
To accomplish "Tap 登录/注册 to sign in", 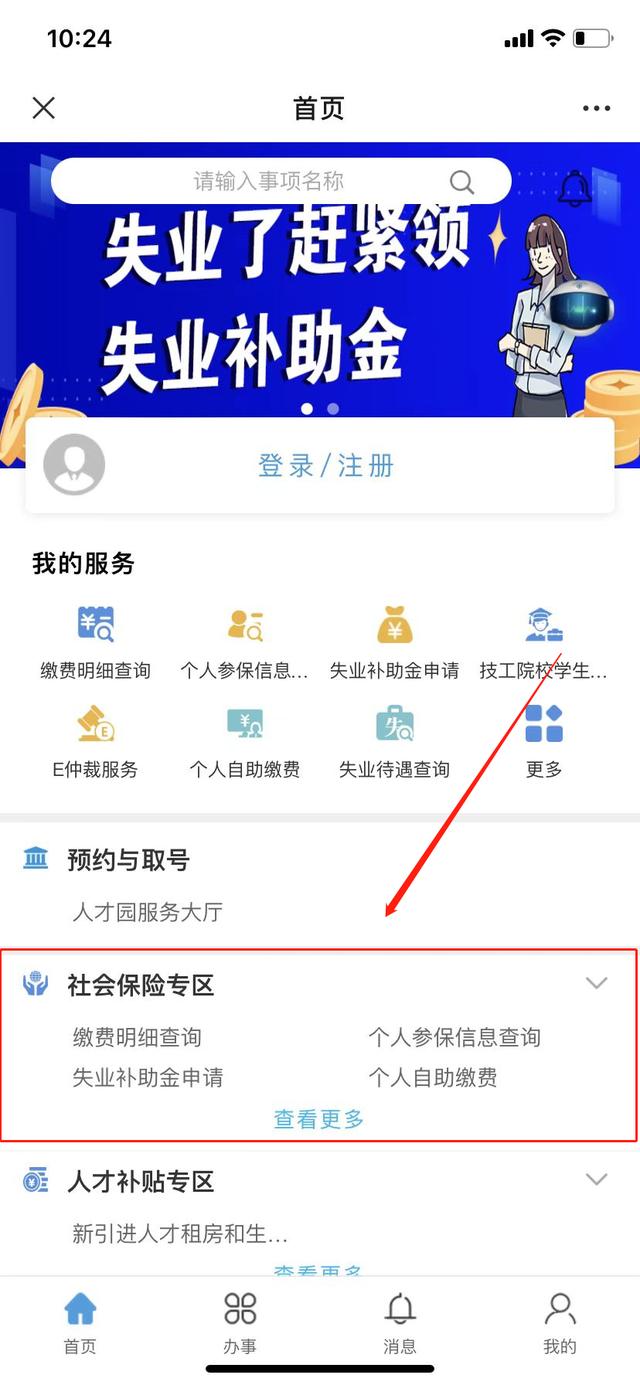I will click(326, 466).
